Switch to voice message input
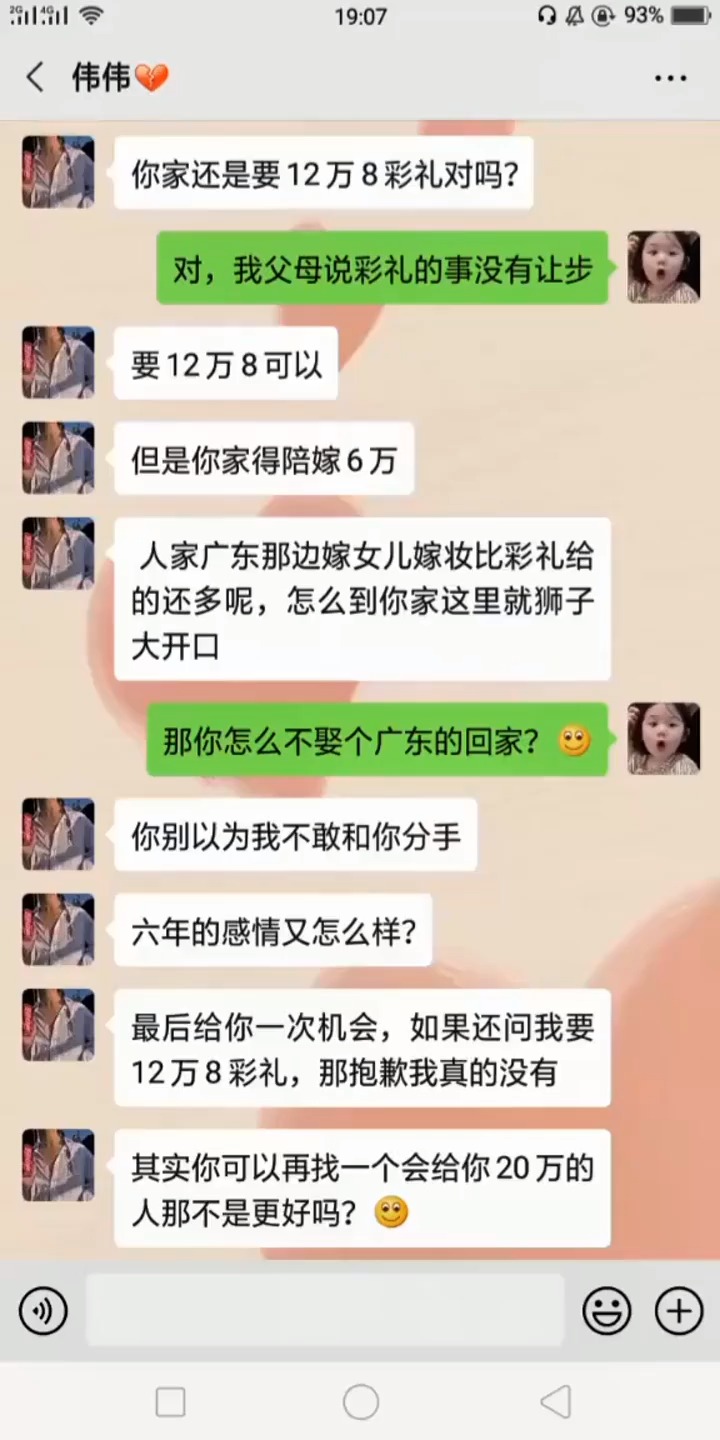This screenshot has width=720, height=1440. 43,1310
